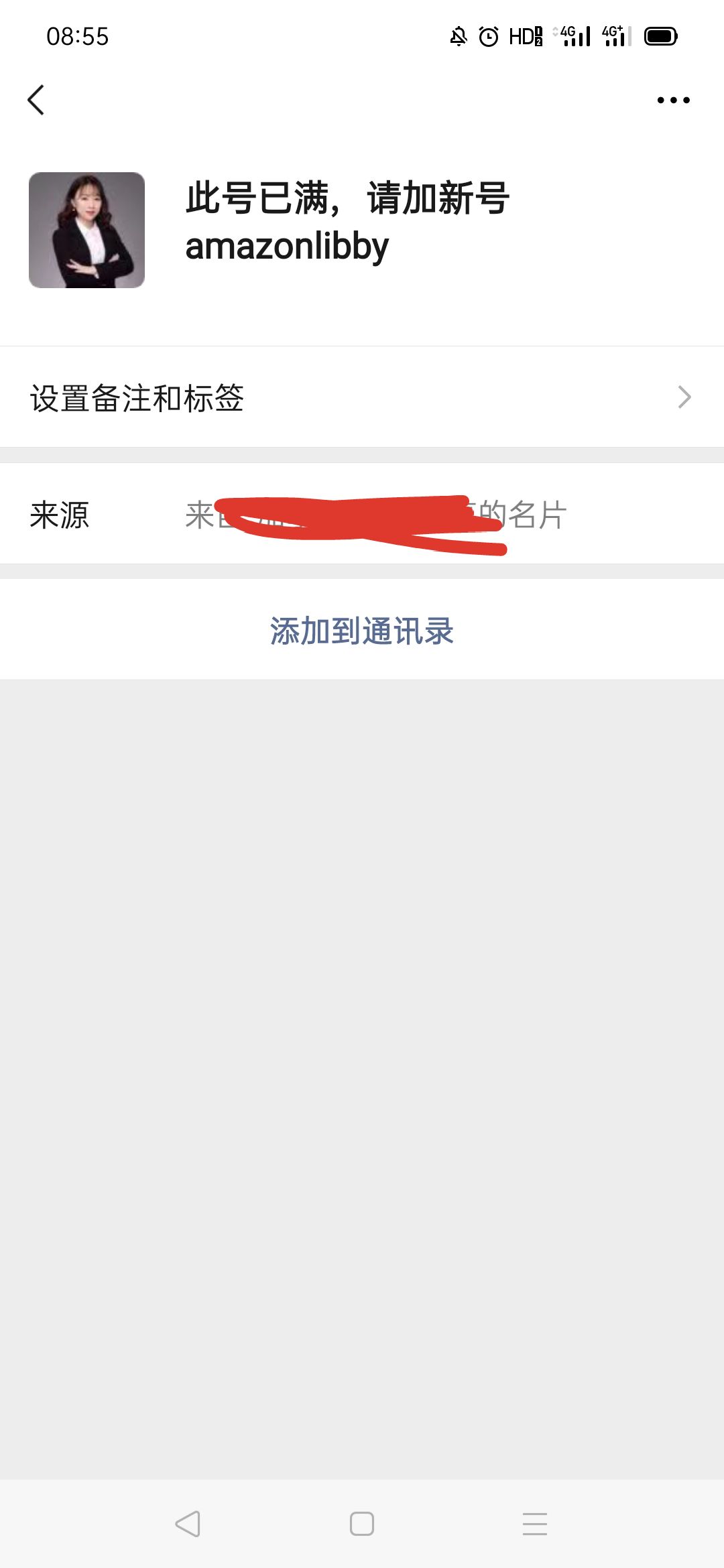The width and height of the screenshot is (724, 1568).
Task: Go back using the top-left arrow
Action: coord(36,101)
